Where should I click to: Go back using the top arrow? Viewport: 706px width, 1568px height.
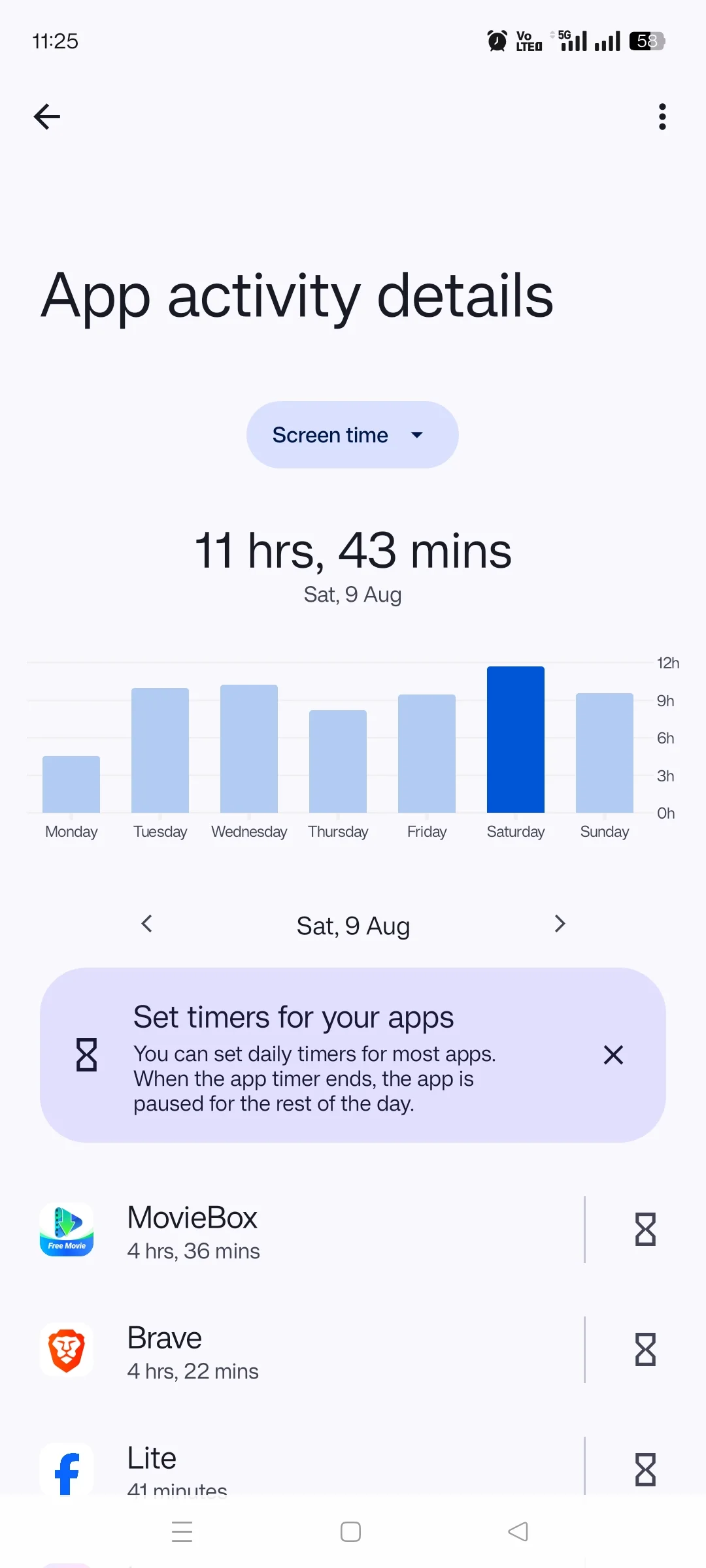47,117
